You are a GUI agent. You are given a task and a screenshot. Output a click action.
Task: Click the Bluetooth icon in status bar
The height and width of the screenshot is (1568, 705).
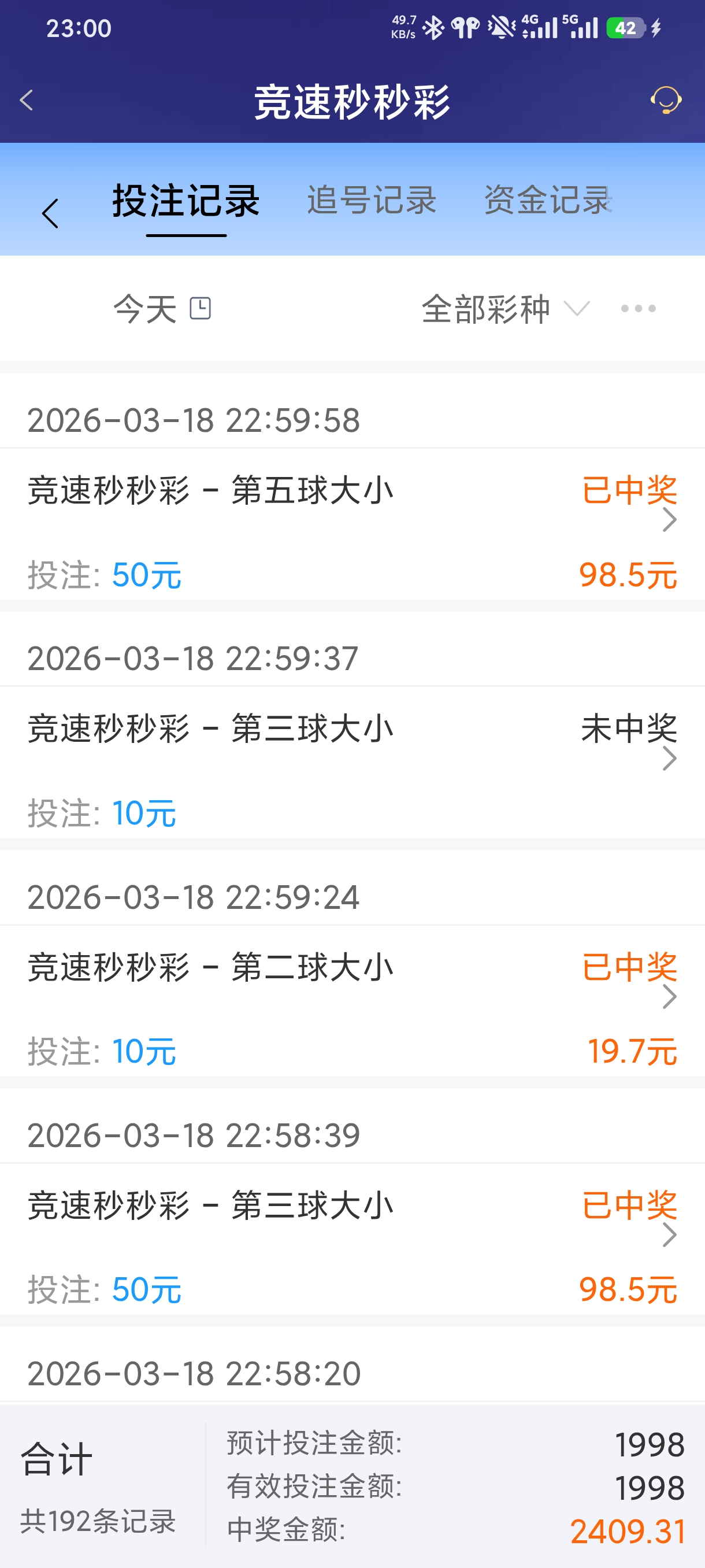pos(434,27)
